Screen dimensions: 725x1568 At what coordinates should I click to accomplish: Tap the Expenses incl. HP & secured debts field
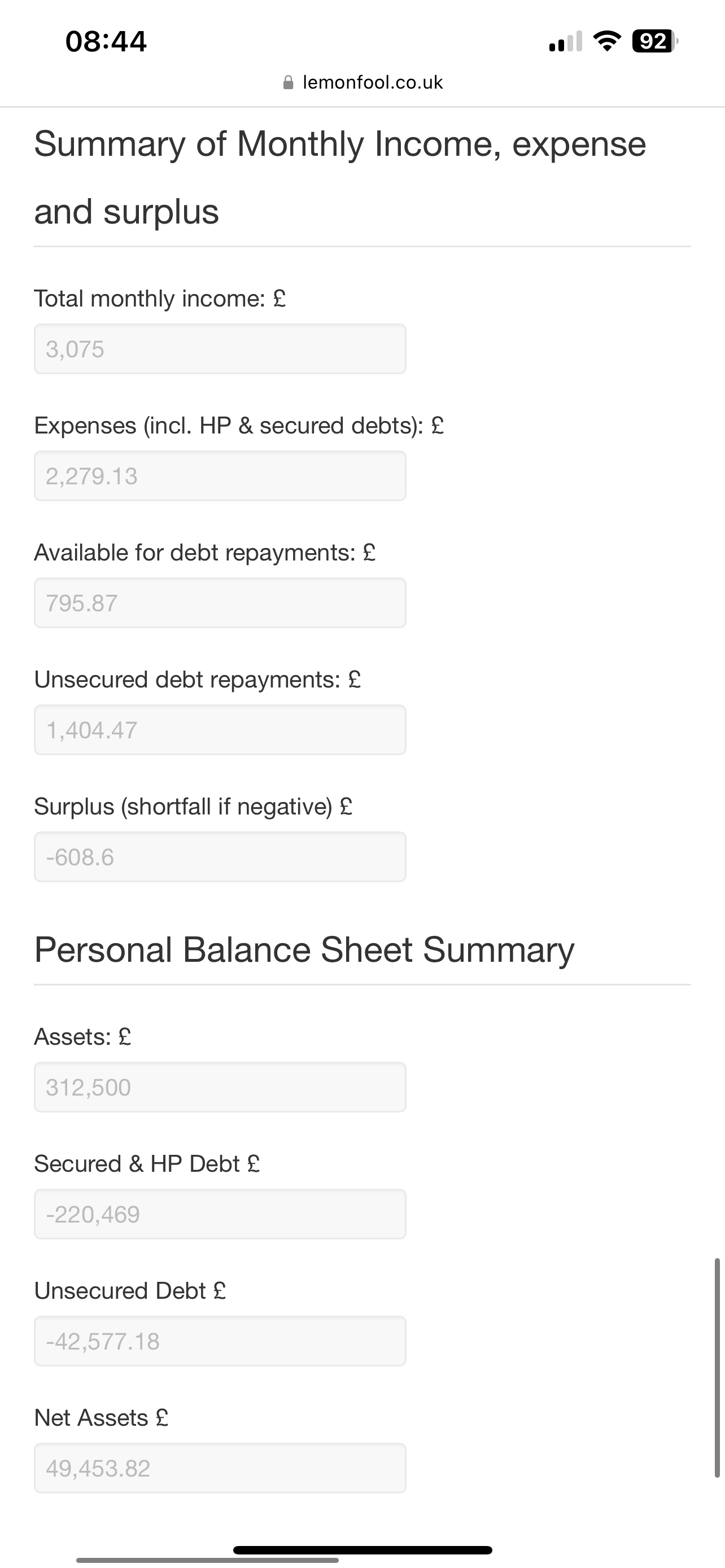(220, 476)
